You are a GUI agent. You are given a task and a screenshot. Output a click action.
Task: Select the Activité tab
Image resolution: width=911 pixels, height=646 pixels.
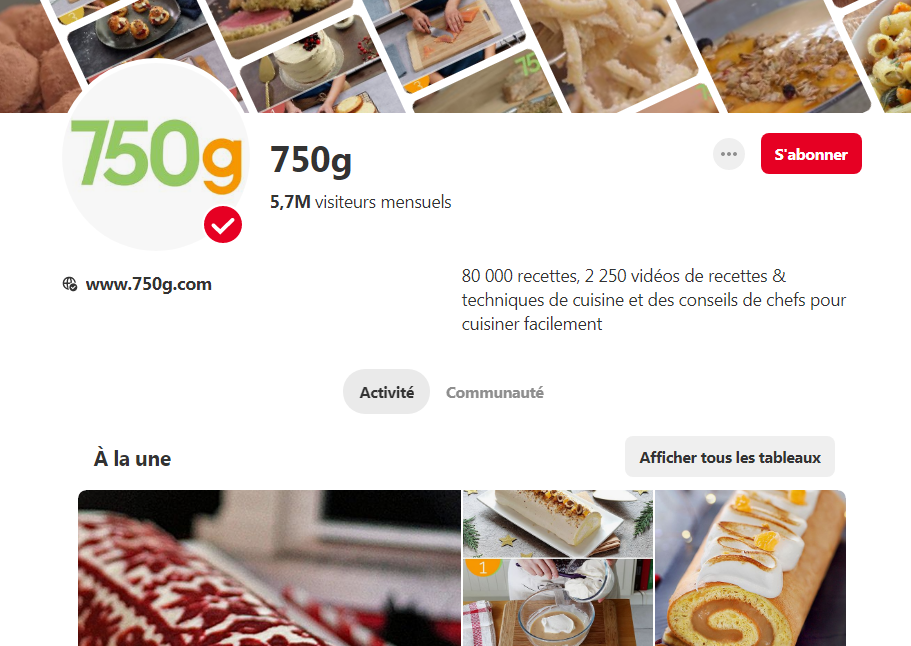386,392
